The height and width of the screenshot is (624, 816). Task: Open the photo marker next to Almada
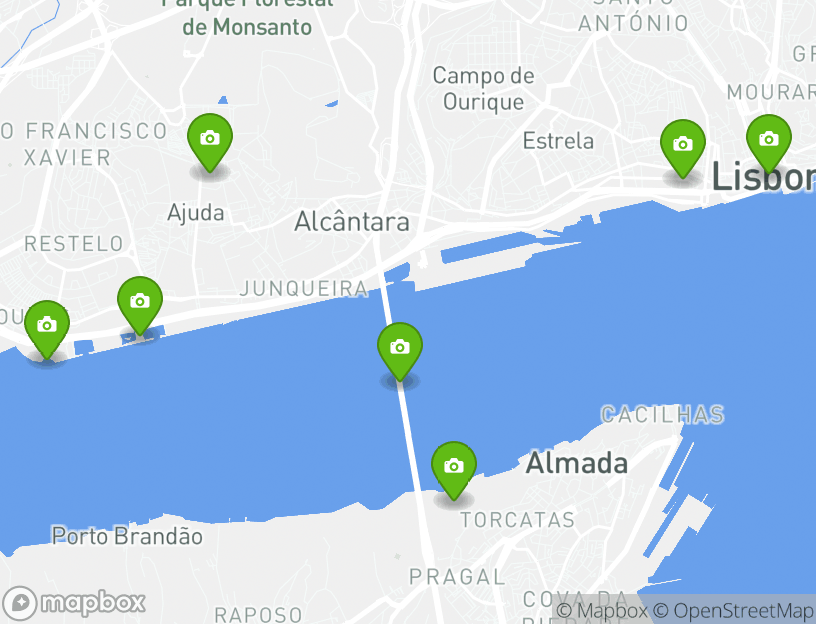(x=454, y=468)
